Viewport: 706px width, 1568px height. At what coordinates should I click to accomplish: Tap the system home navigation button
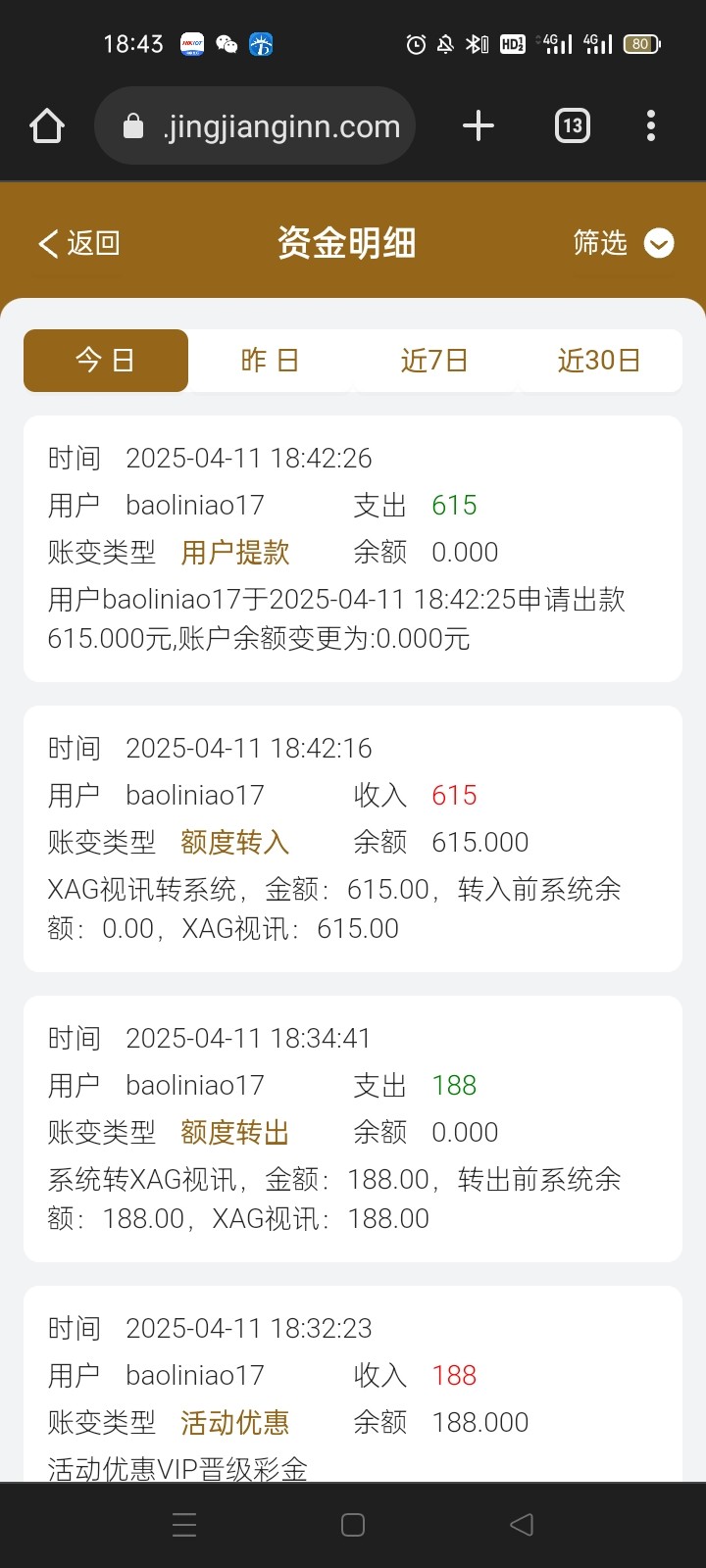point(353,1524)
